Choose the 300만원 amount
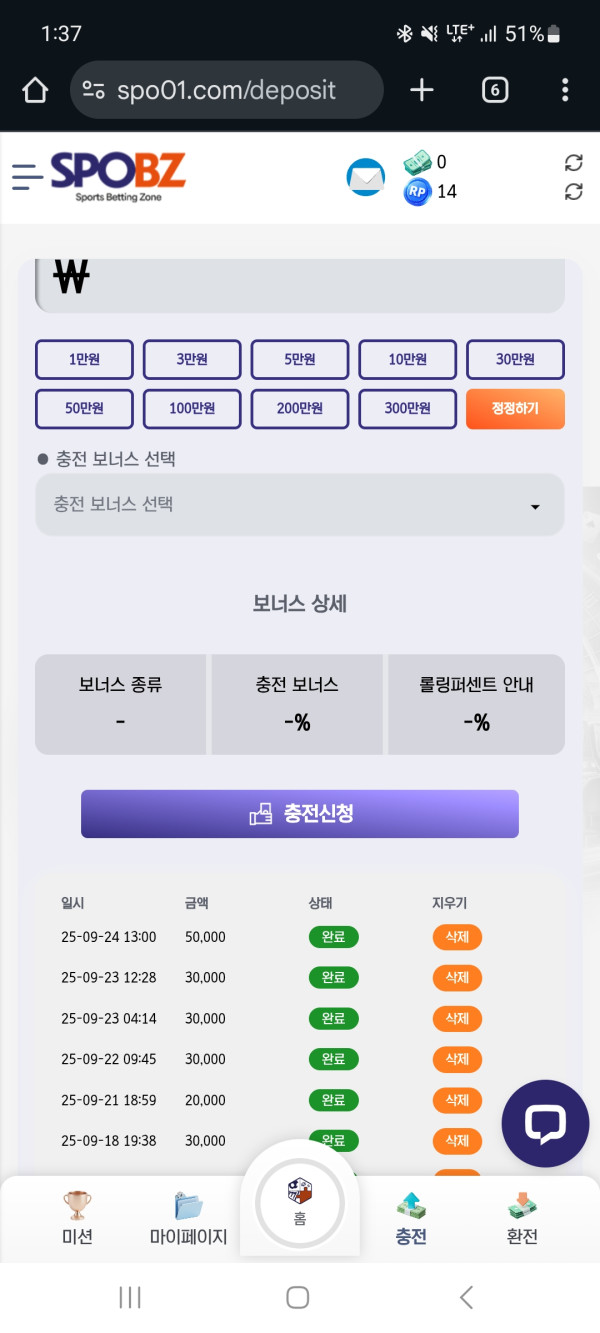This screenshot has height=1333, width=600. click(407, 408)
